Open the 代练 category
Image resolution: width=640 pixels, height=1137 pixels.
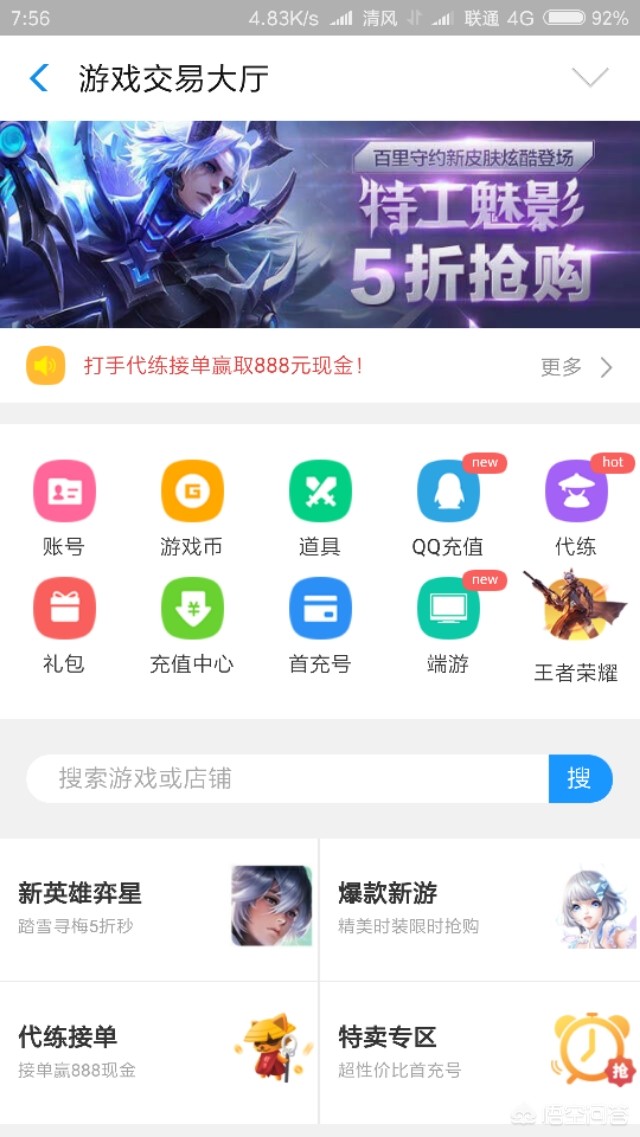[x=576, y=507]
